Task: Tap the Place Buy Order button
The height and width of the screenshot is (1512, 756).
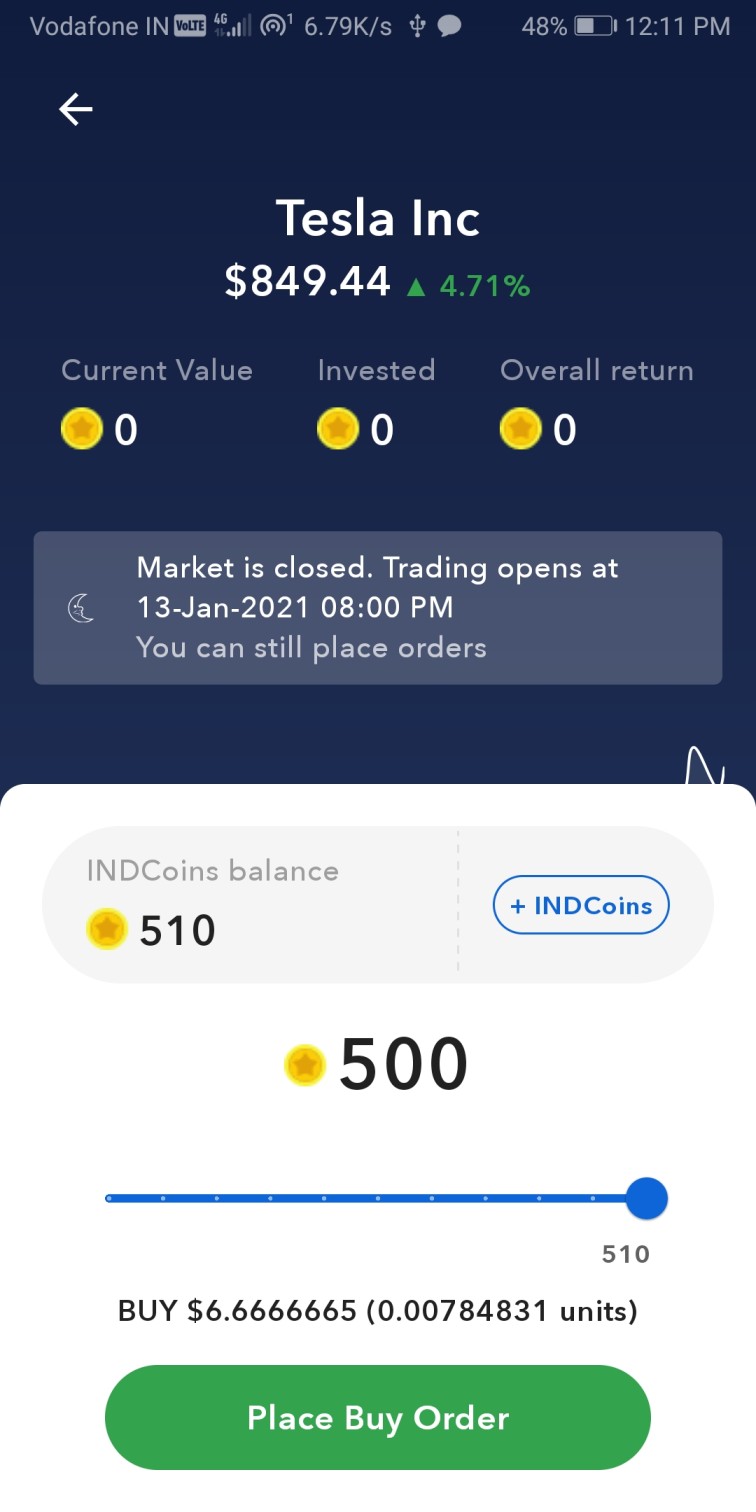Action: [x=378, y=1418]
